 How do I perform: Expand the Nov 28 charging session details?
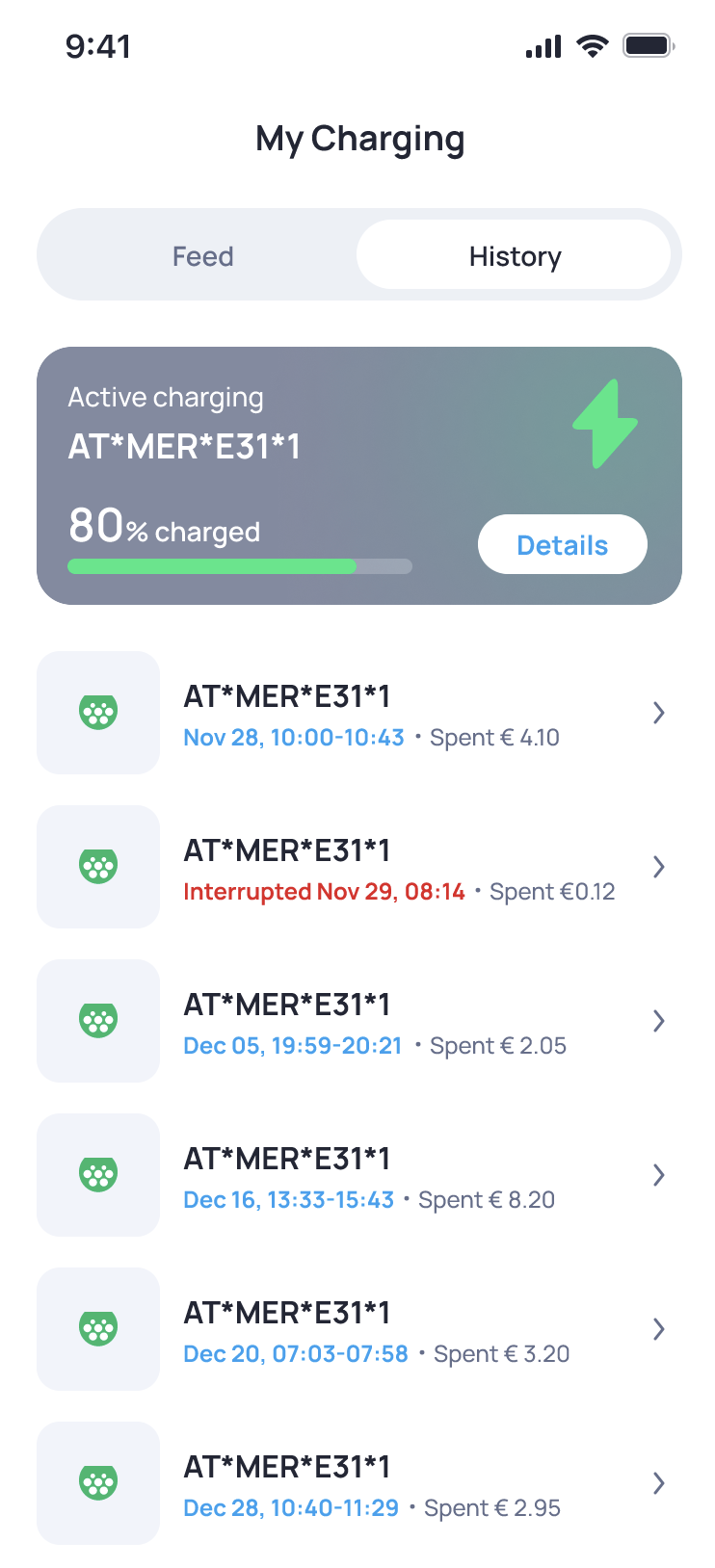659,713
